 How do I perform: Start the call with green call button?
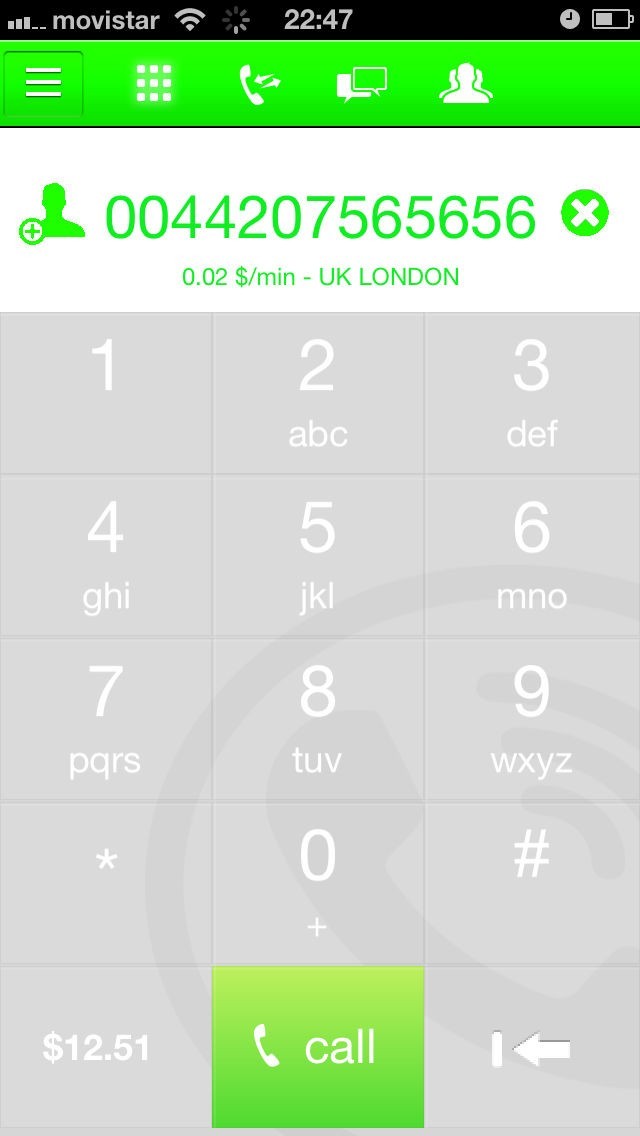click(x=318, y=1047)
